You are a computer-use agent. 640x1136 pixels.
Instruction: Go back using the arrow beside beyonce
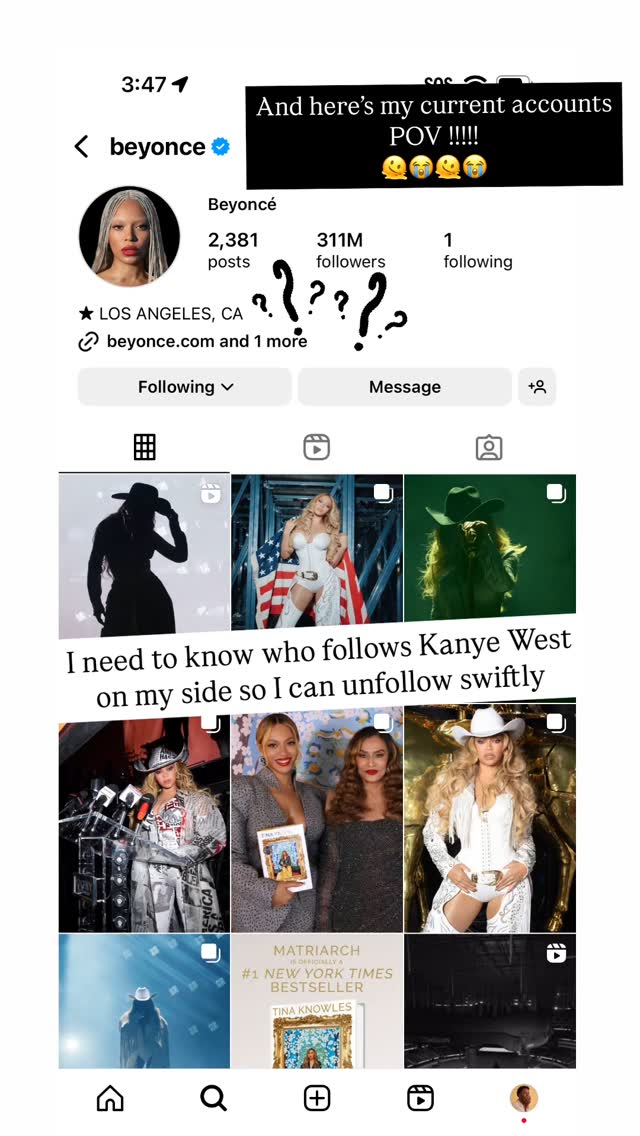(x=81, y=147)
